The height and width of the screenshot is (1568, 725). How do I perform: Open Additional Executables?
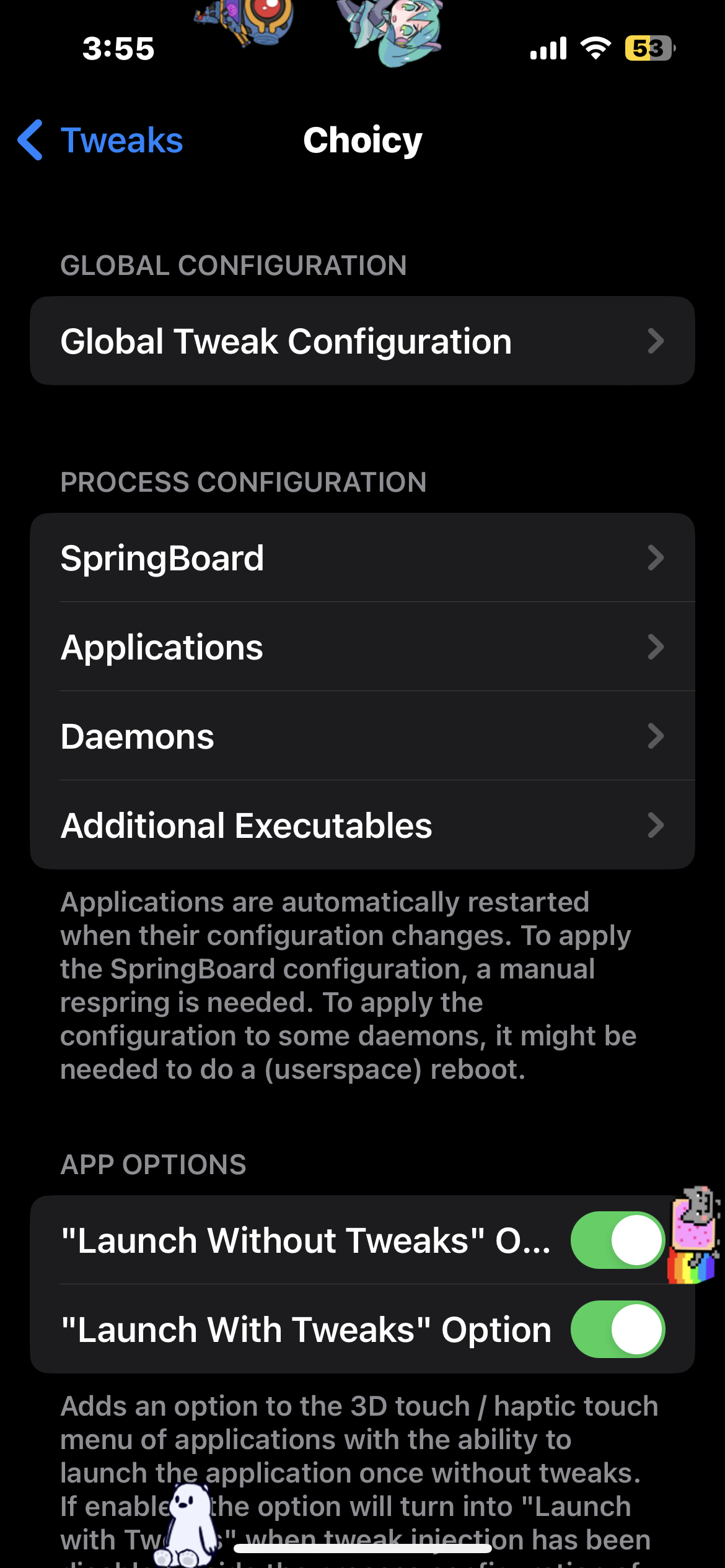pos(362,825)
